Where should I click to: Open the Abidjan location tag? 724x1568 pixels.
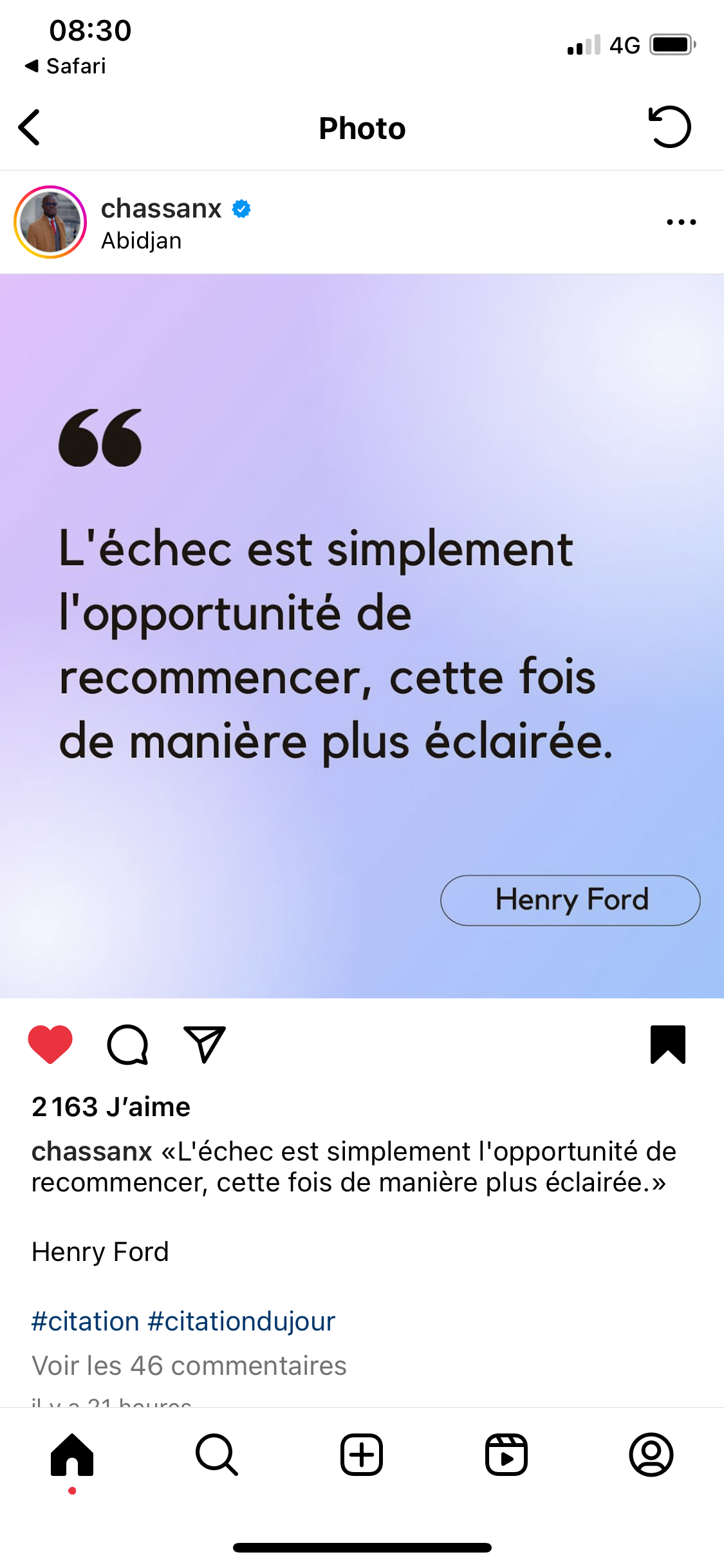click(x=141, y=241)
